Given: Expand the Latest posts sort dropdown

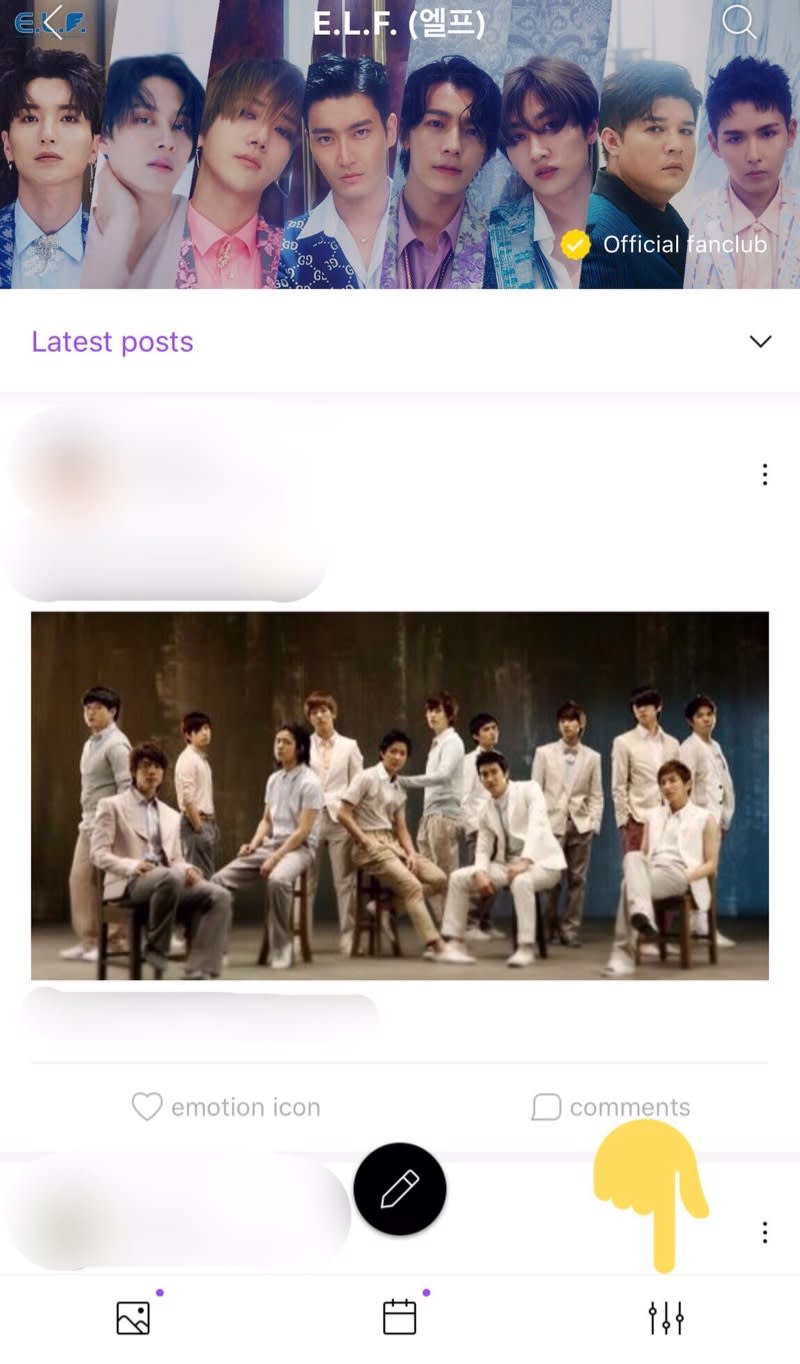Looking at the screenshot, I should [x=760, y=342].
